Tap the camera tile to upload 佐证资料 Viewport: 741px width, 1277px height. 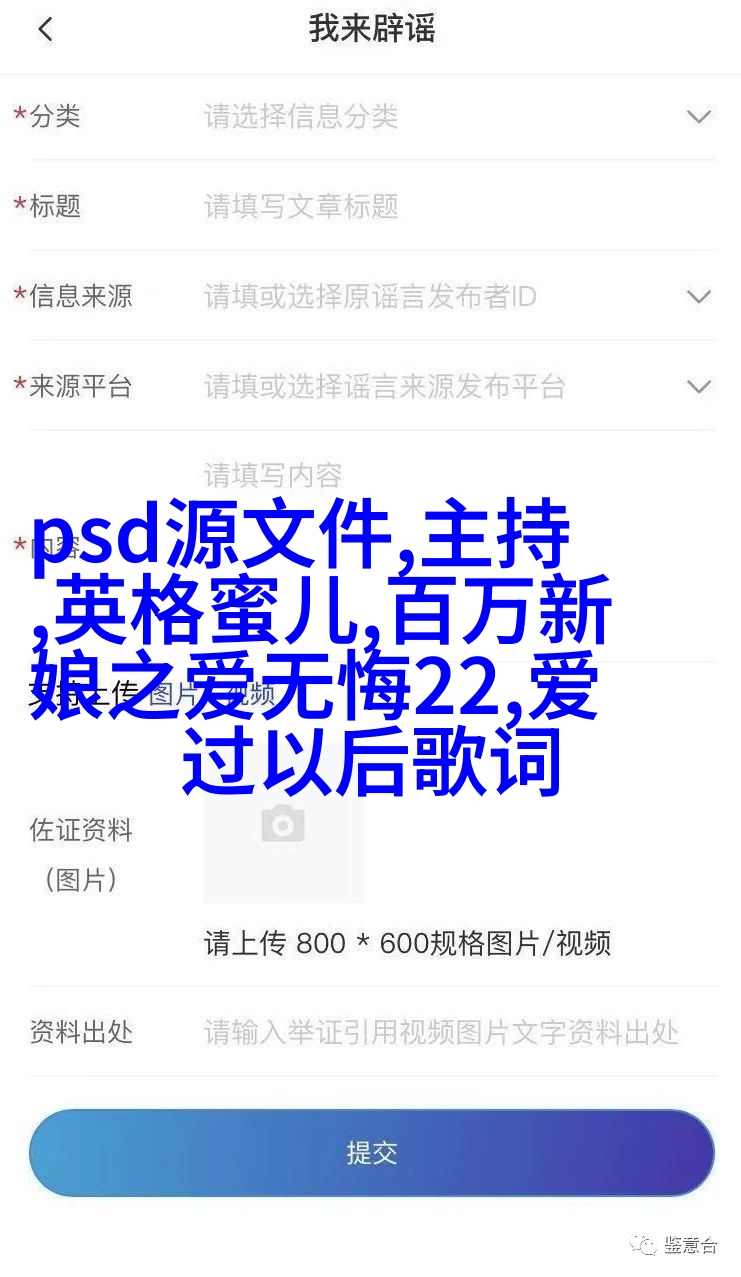pyautogui.click(x=283, y=826)
